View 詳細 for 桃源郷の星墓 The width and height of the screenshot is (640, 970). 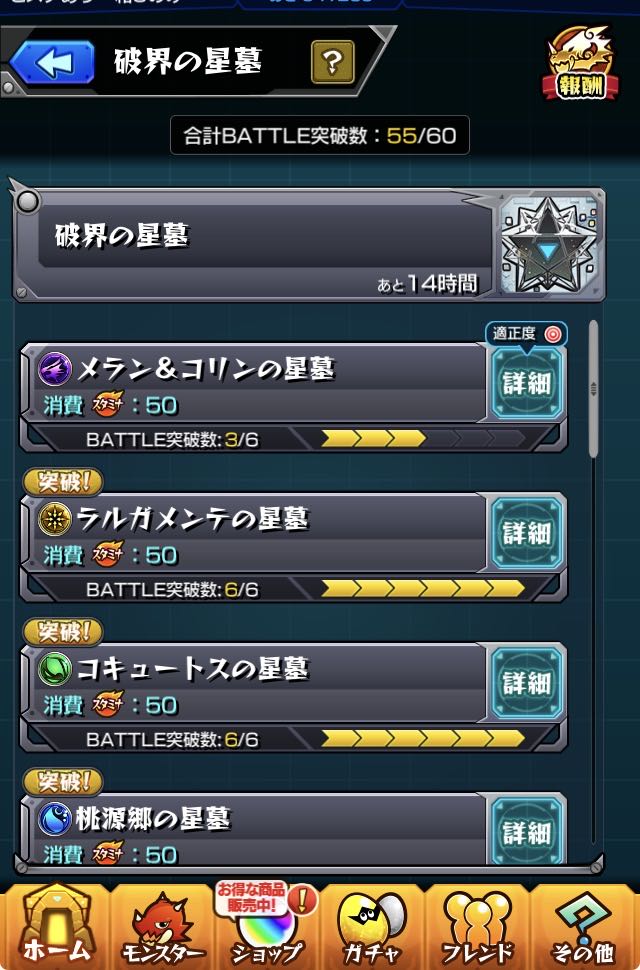[527, 830]
